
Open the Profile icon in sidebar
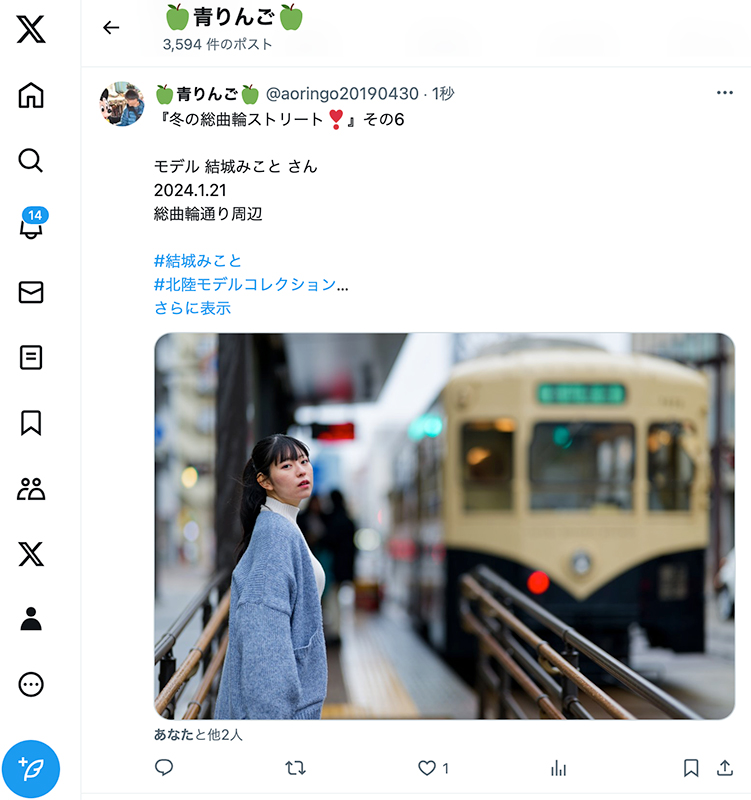[x=31, y=619]
